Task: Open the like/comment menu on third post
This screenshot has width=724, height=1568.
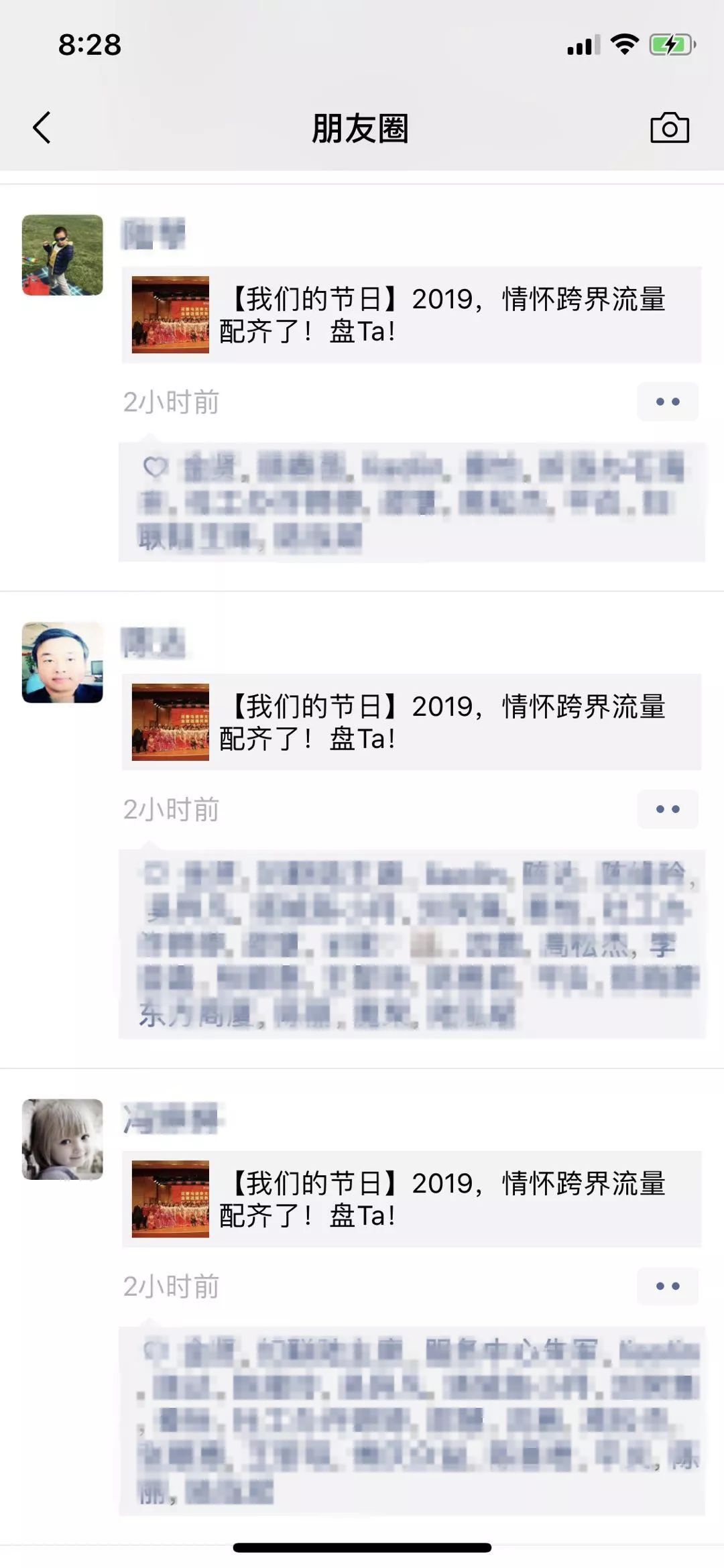Action: coord(668,1286)
